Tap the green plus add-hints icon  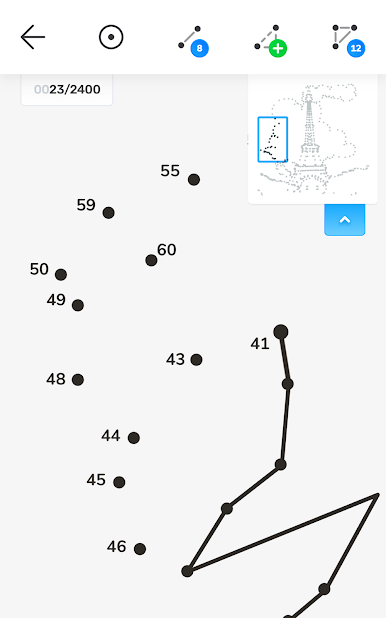pyautogui.click(x=270, y=41)
